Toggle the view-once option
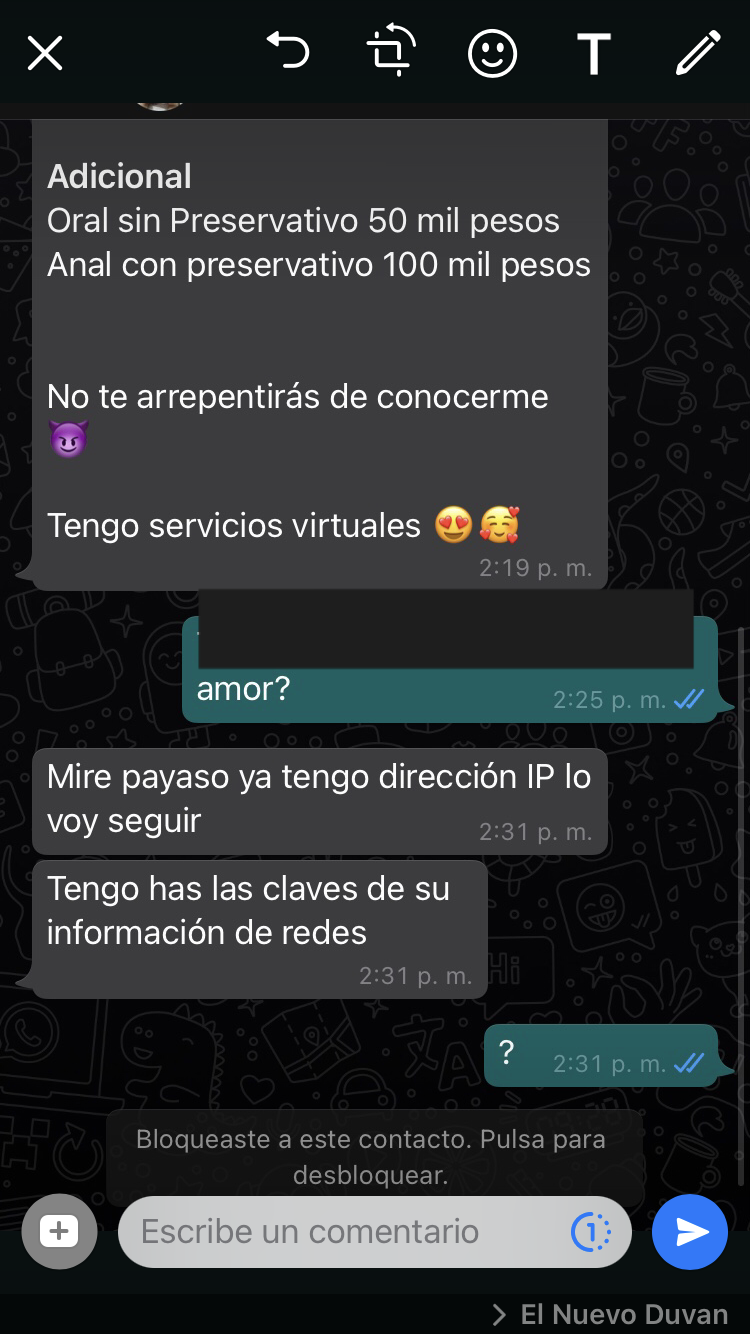 point(591,1231)
